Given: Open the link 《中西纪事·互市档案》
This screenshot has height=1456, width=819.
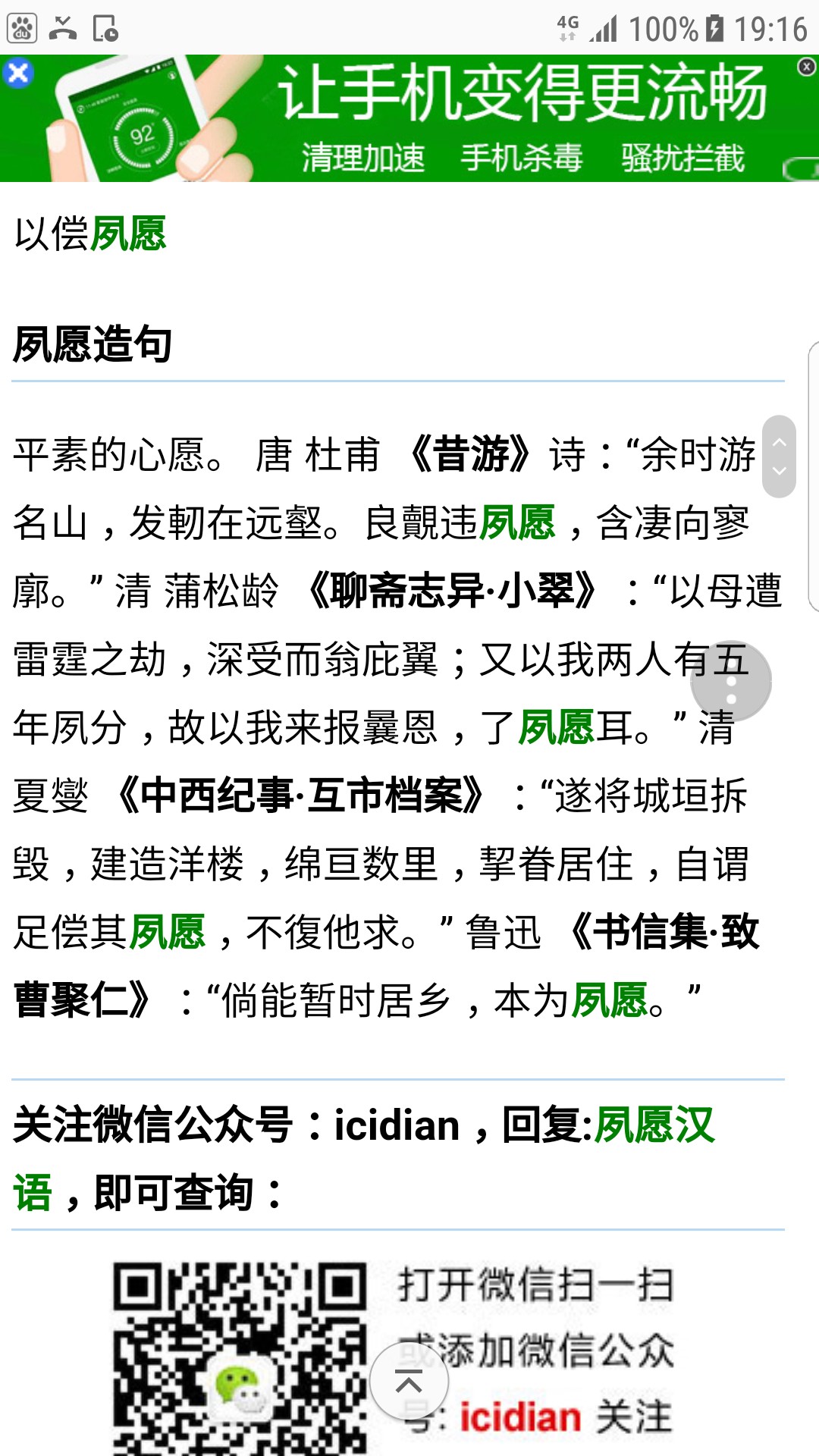Looking at the screenshot, I should (301, 795).
